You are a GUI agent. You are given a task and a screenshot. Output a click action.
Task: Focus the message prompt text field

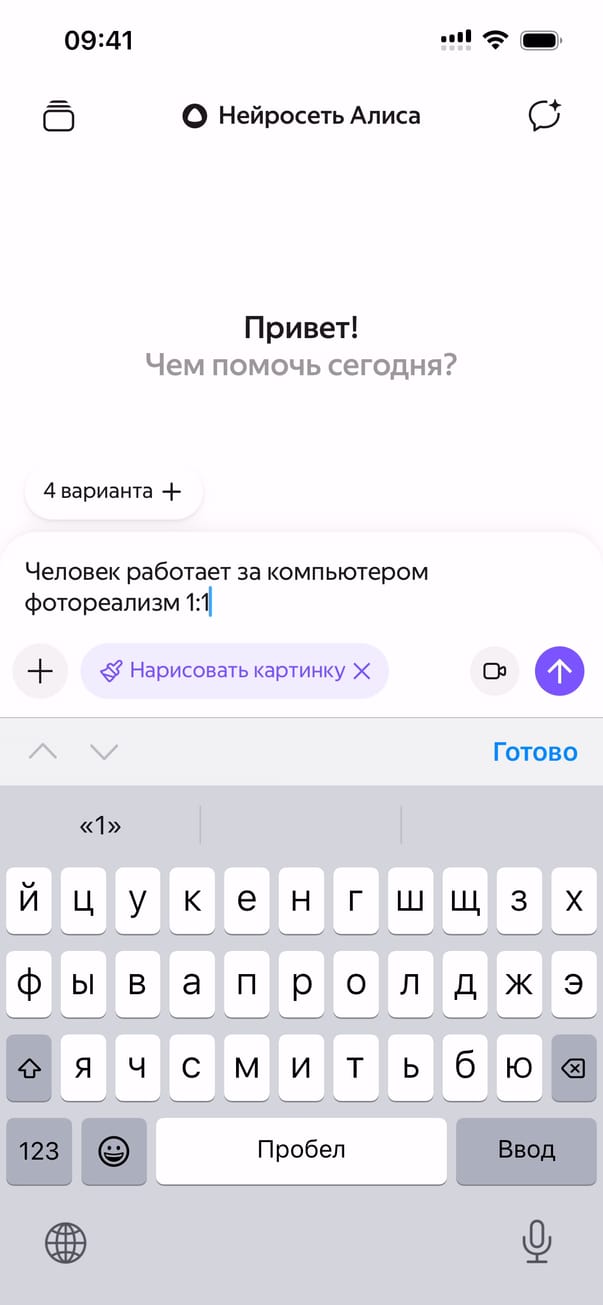tap(300, 587)
